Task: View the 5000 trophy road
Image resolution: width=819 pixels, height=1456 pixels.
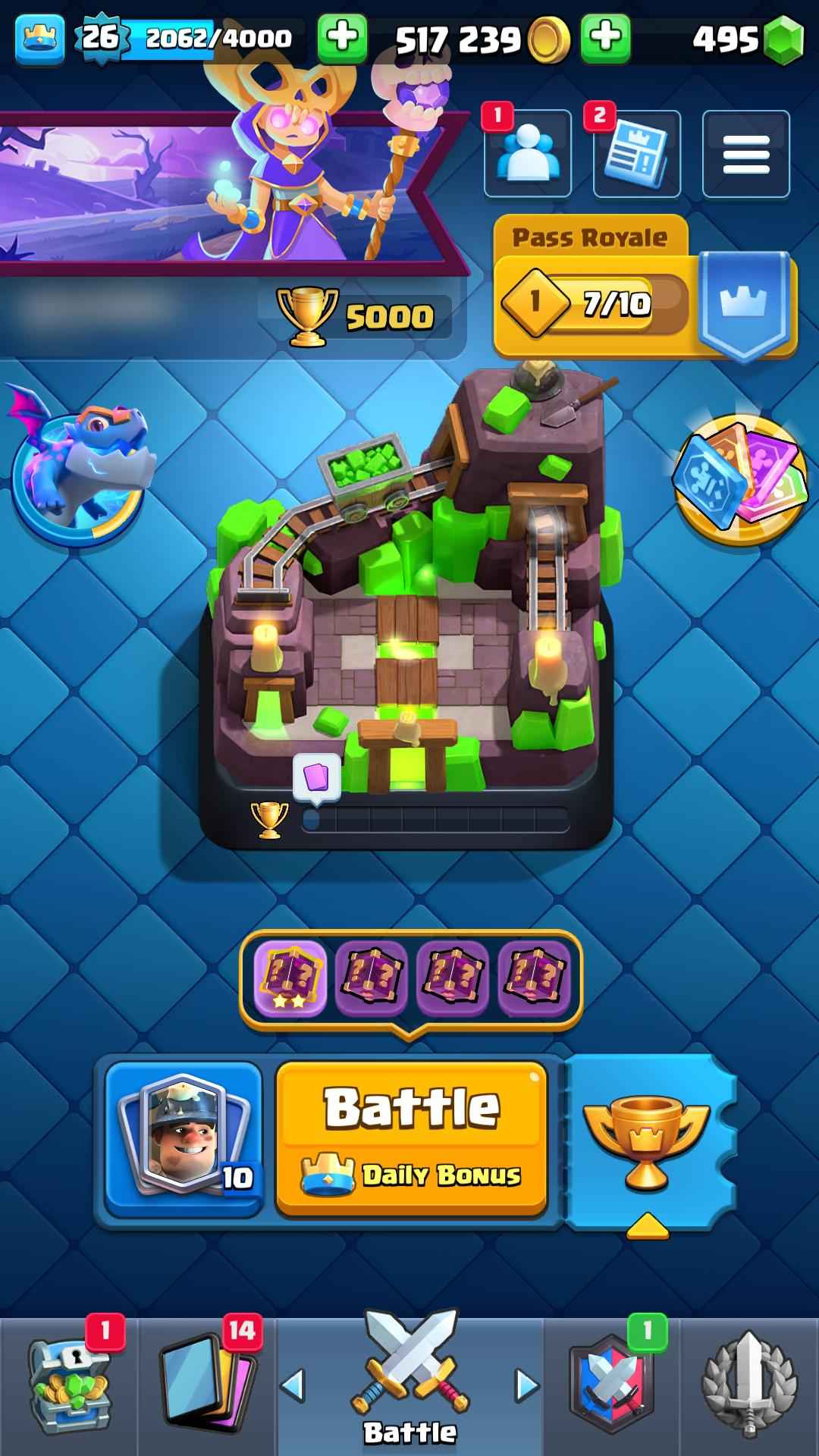Action: tap(356, 316)
